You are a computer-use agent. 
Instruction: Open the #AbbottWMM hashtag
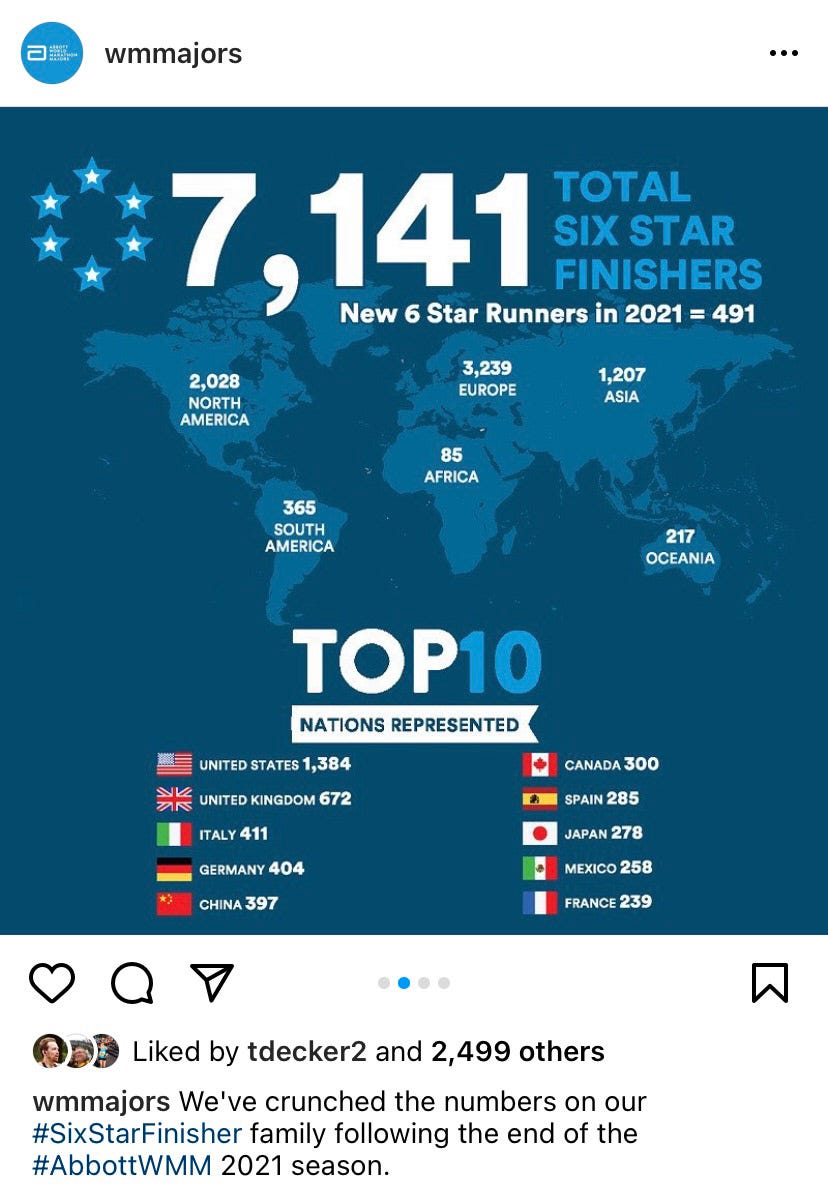coord(123,1165)
